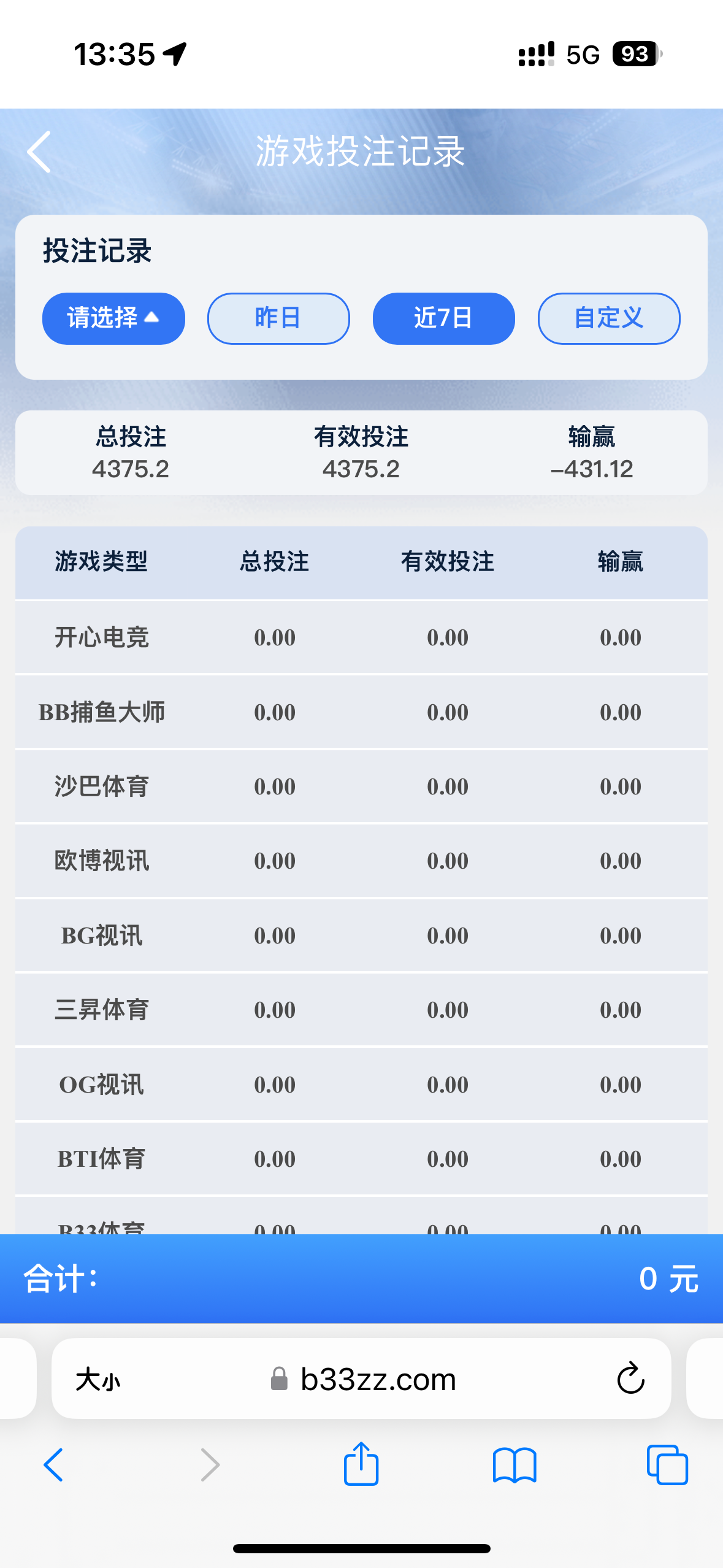Go back in Safari browser history
The width and height of the screenshot is (723, 1568).
pyautogui.click(x=54, y=1465)
